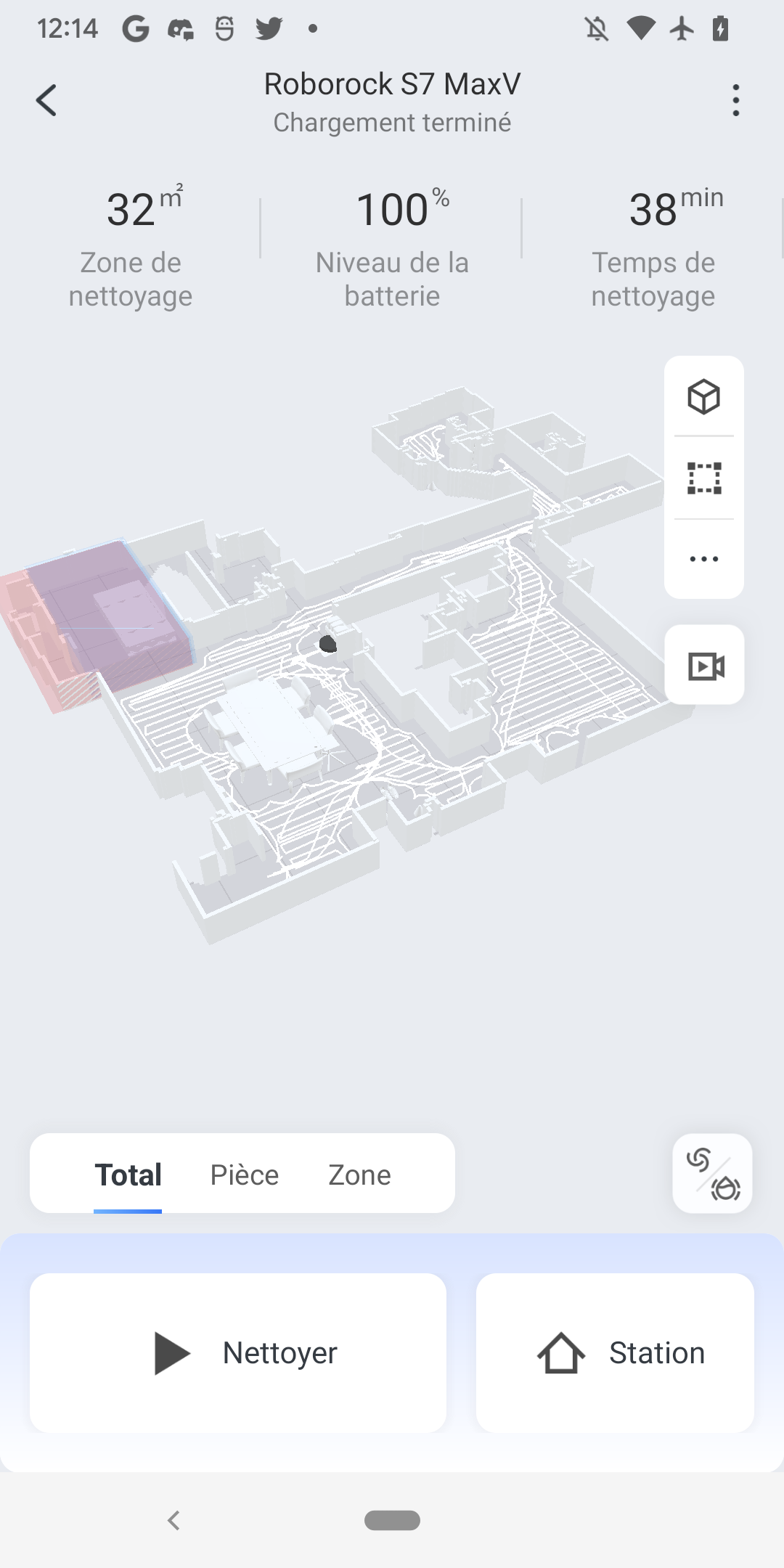Send the robot back to Station
Image resolution: width=784 pixels, height=1568 pixels.
[x=615, y=1353]
